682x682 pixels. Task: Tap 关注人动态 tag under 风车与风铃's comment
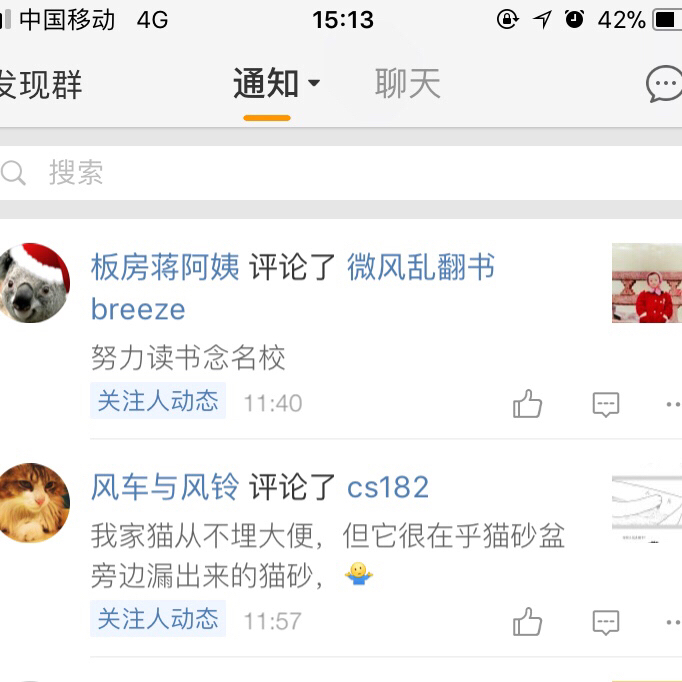click(x=158, y=620)
